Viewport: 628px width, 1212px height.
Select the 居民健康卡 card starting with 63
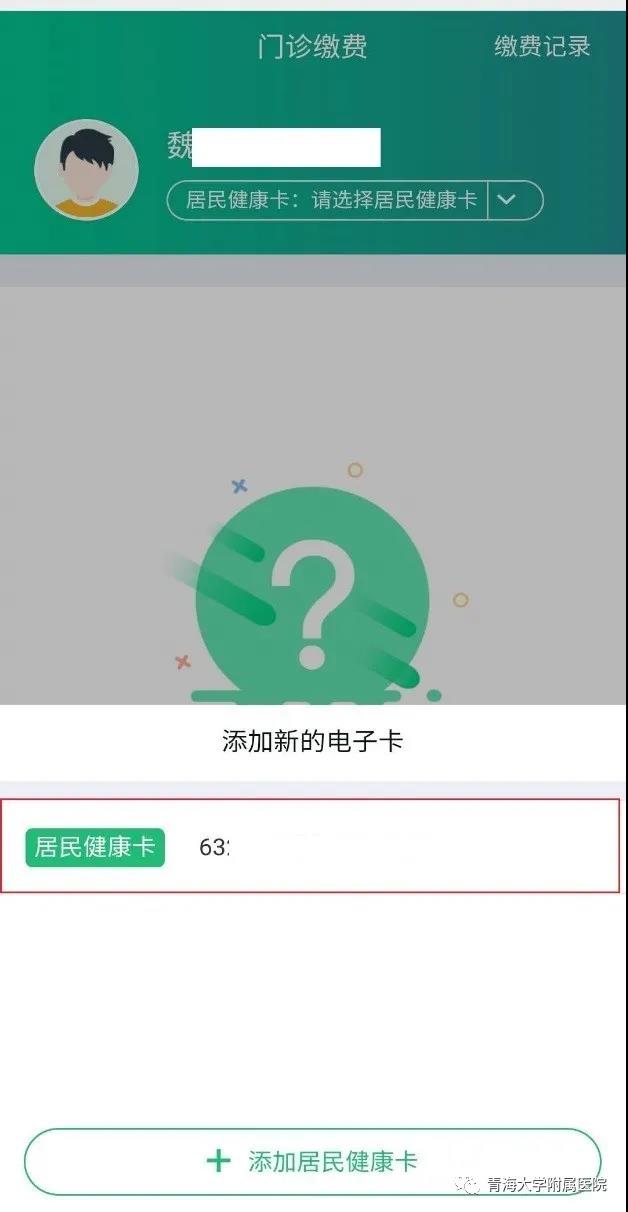[x=310, y=847]
